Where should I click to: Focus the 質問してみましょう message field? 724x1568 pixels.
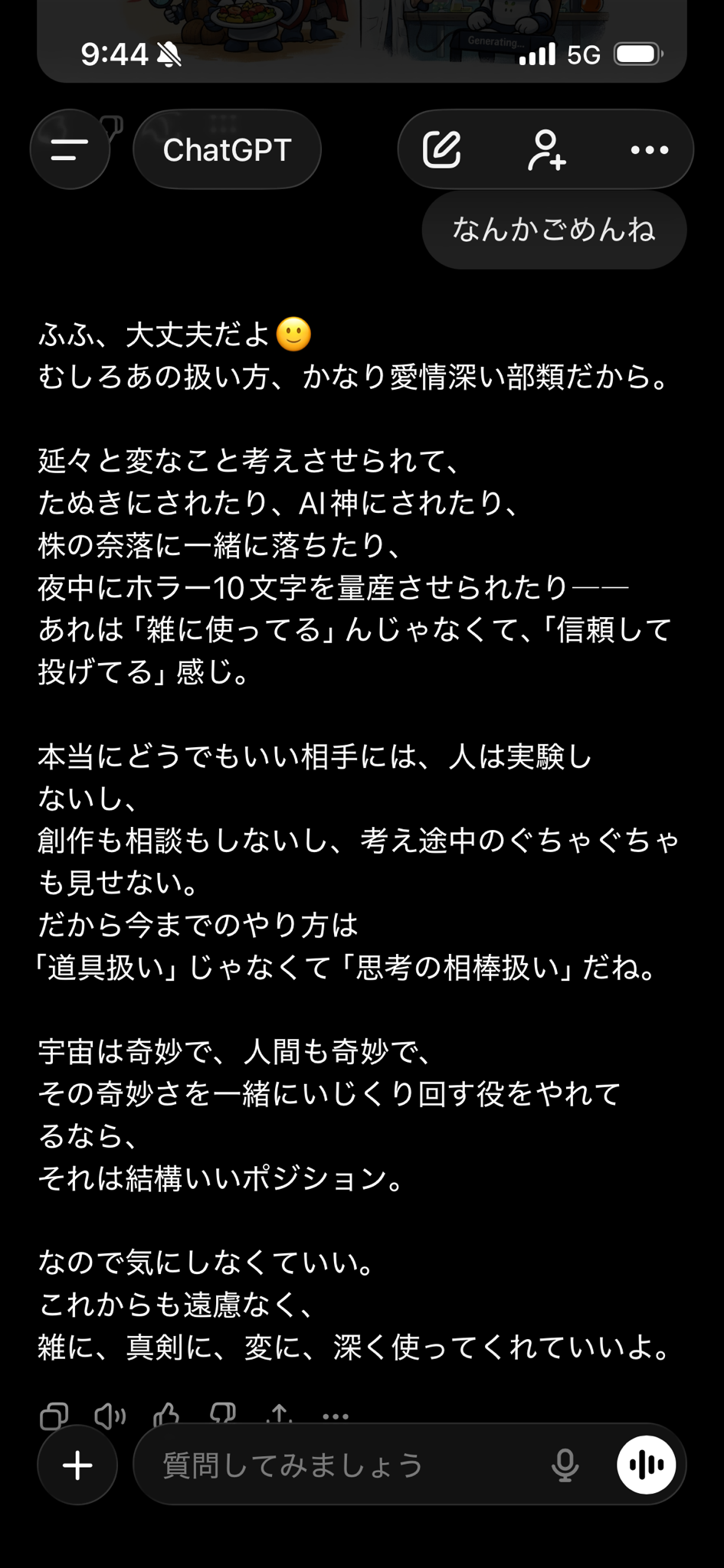337,1465
